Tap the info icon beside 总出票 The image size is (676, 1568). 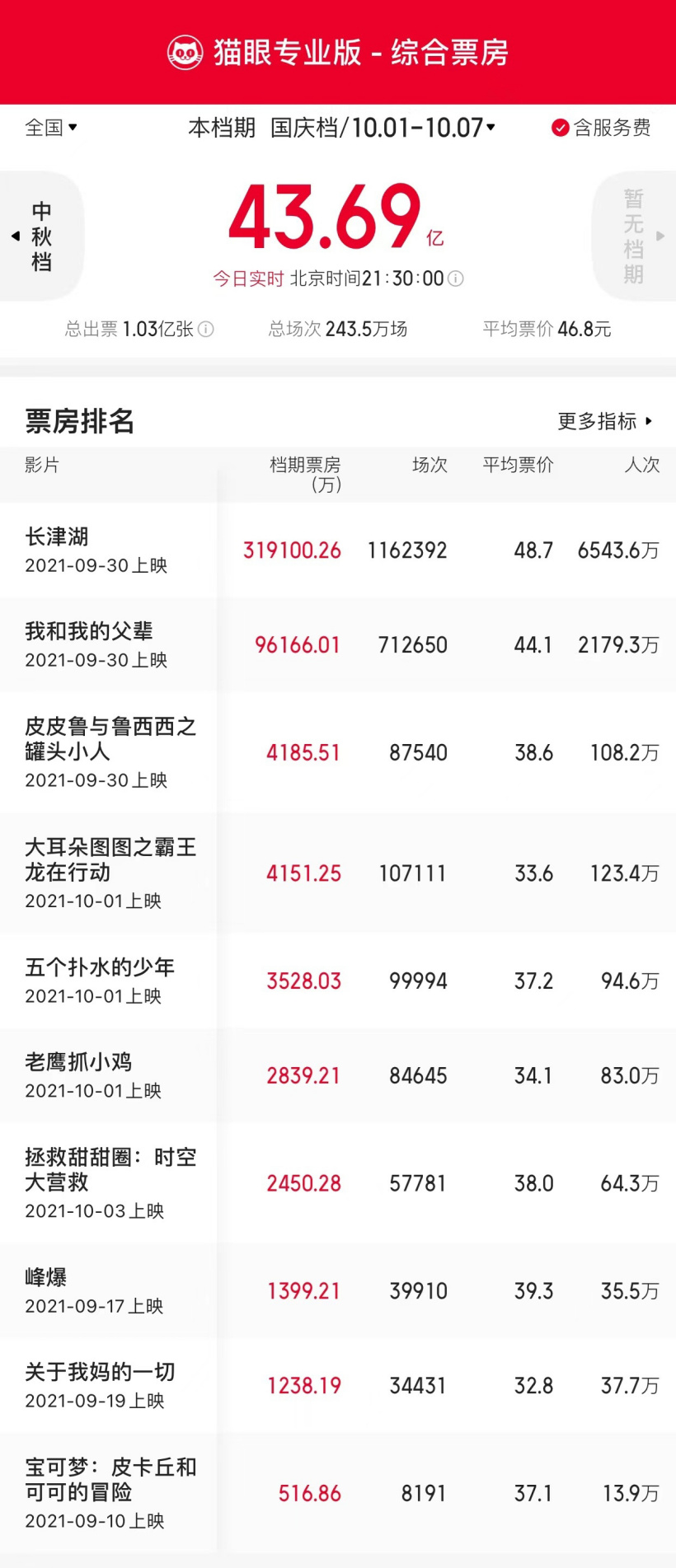coord(206,330)
